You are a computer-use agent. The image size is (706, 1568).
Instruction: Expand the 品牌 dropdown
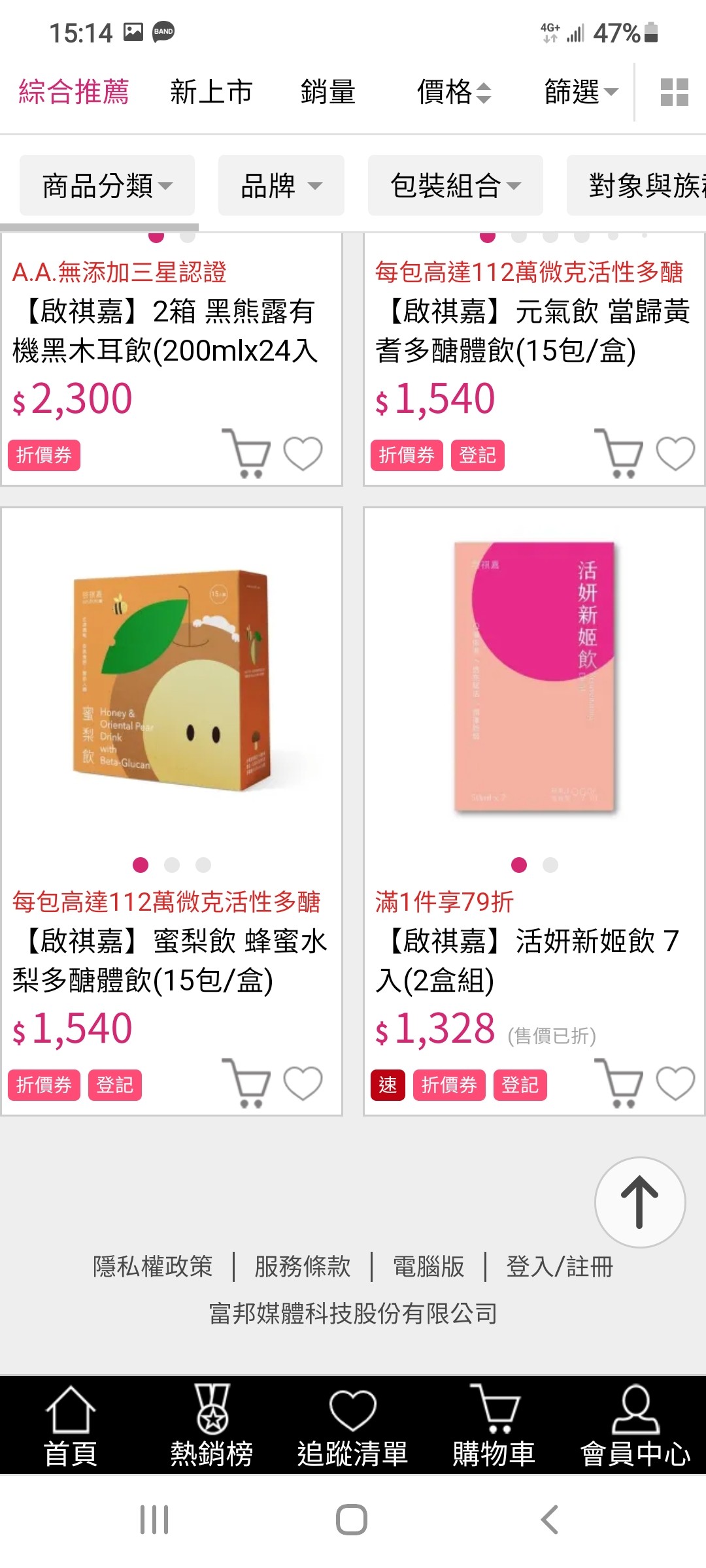coord(281,186)
